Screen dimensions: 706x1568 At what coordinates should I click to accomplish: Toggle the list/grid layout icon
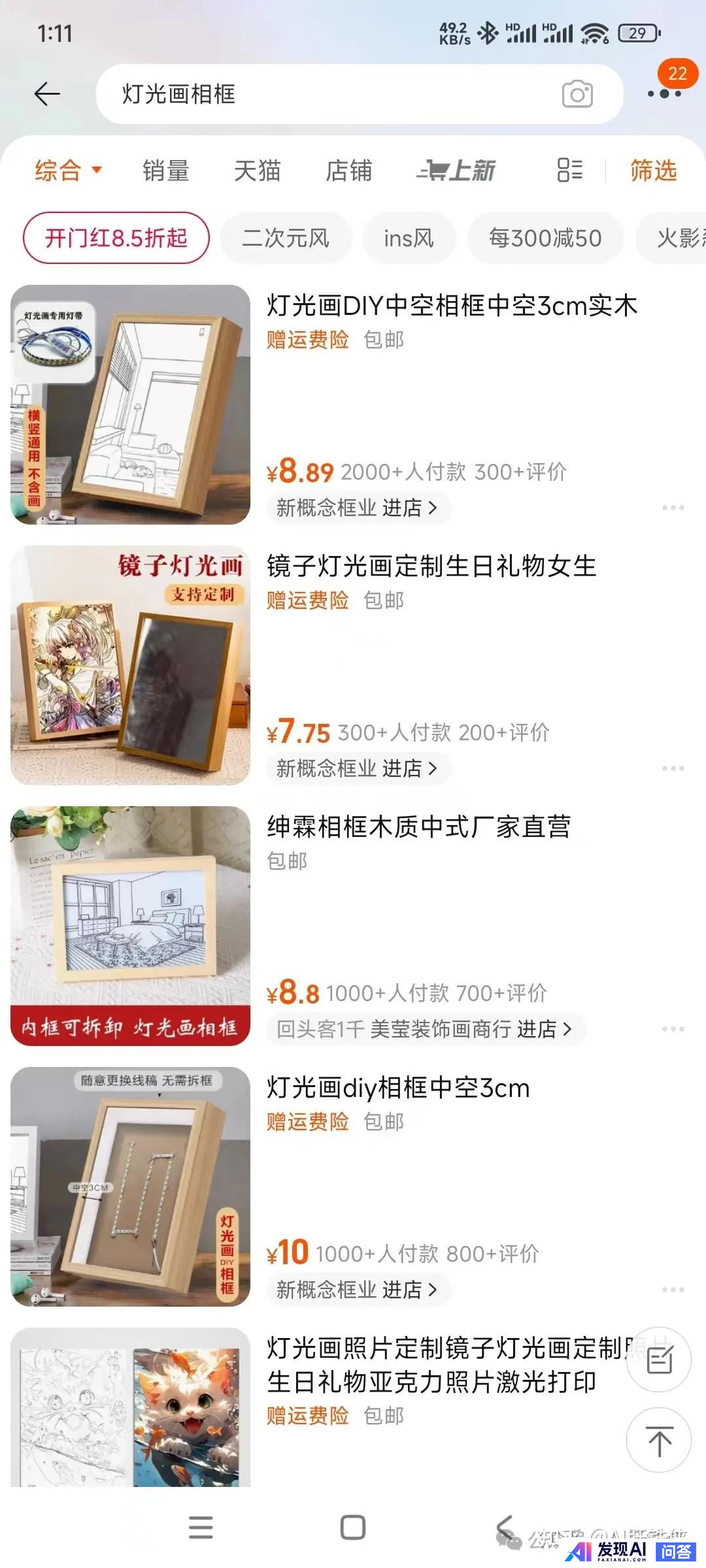pyautogui.click(x=569, y=171)
